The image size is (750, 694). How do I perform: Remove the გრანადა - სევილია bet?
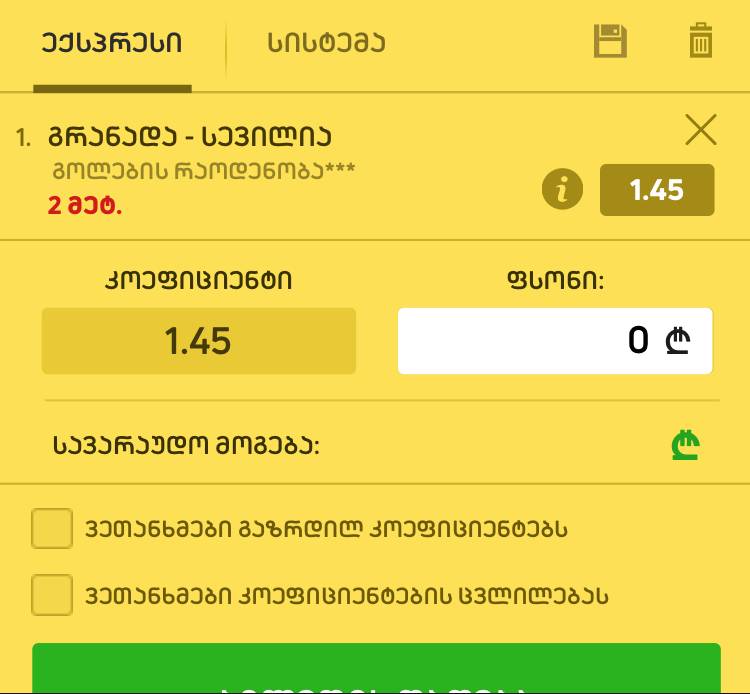tap(701, 130)
